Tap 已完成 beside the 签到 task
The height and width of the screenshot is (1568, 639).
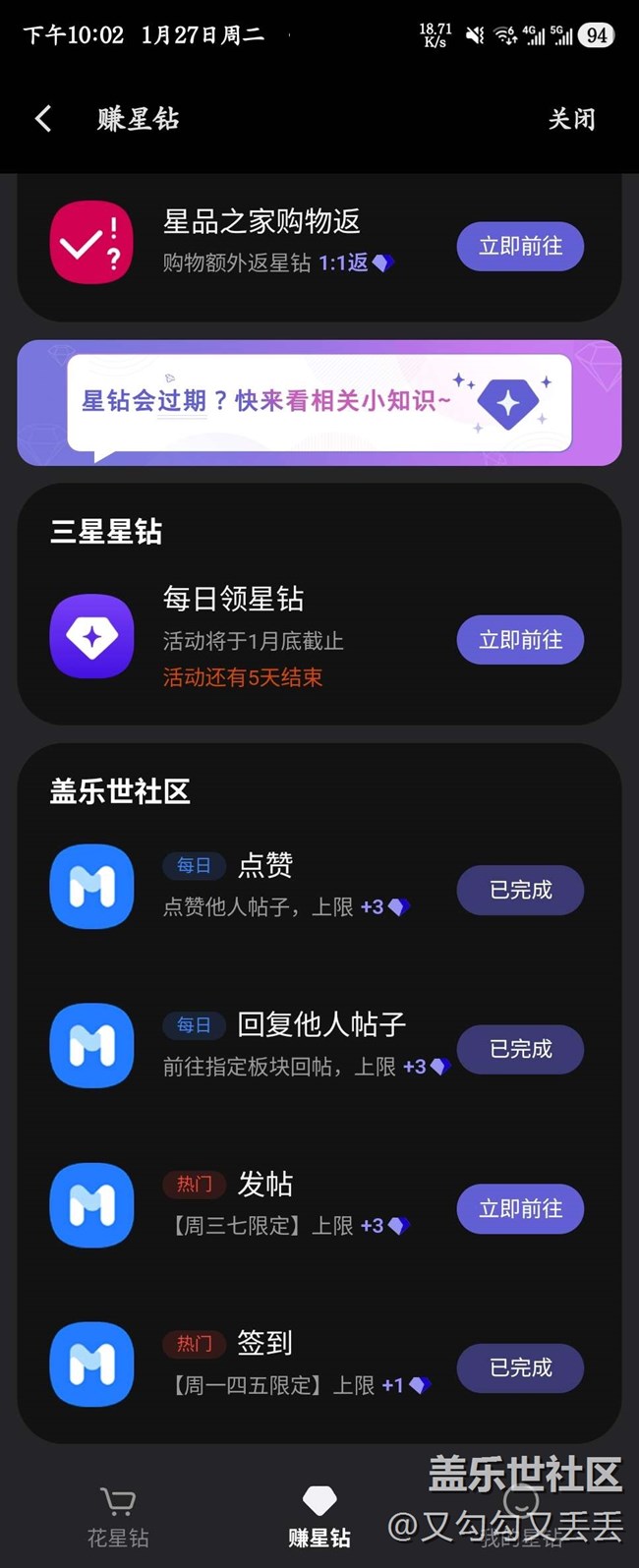coord(520,1367)
